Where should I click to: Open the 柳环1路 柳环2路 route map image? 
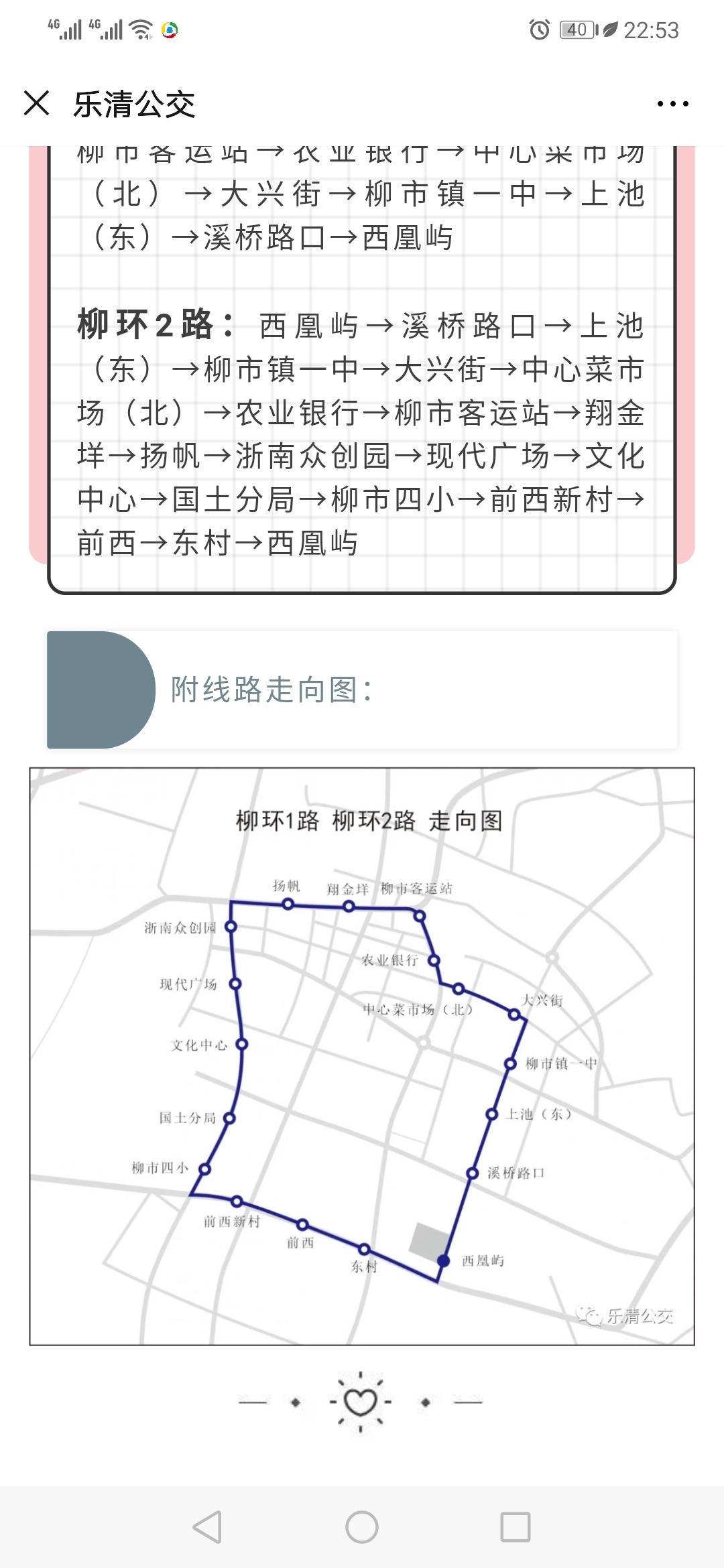[x=362, y=1056]
